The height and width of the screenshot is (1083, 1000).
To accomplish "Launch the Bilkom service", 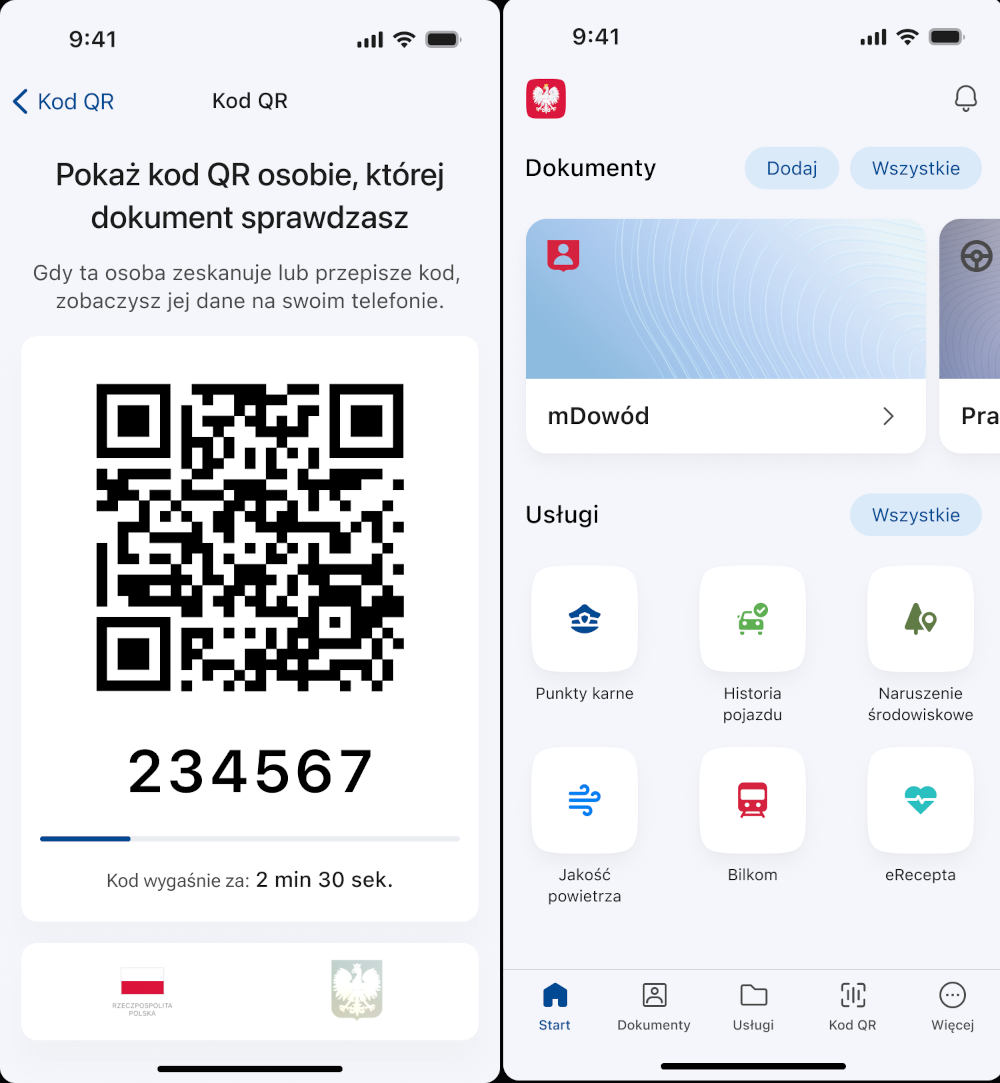I will pyautogui.click(x=752, y=801).
